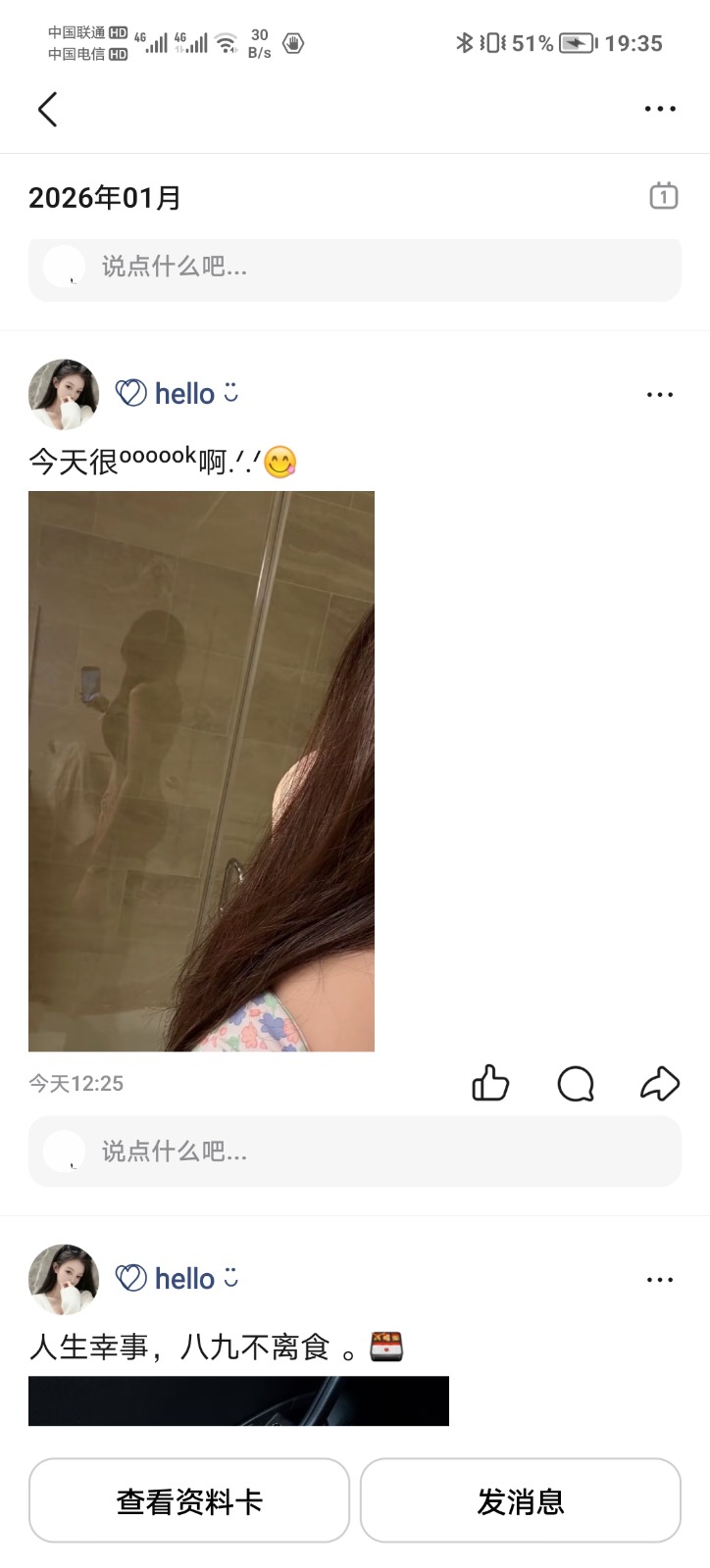Image resolution: width=710 pixels, height=1568 pixels.
Task: Like the post 今天很ooooook啊
Action: pyautogui.click(x=490, y=1083)
